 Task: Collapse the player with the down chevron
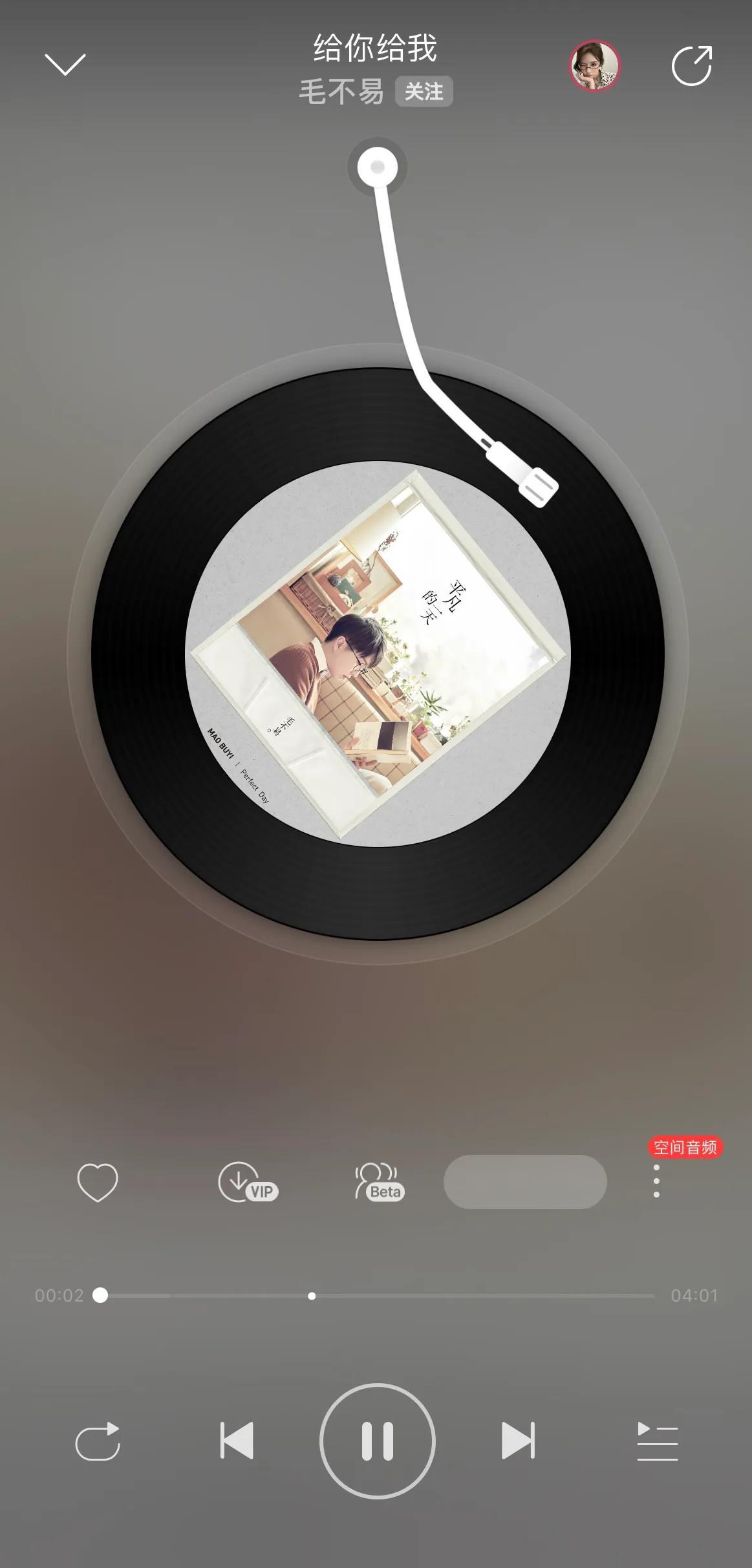click(65, 64)
